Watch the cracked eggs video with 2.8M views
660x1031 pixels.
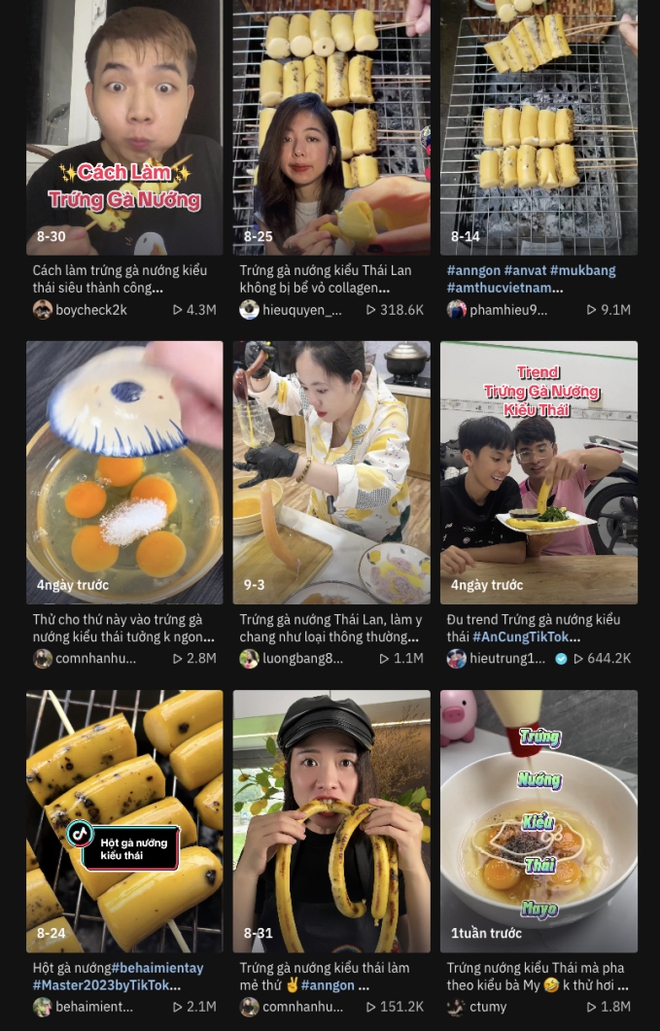[124, 472]
